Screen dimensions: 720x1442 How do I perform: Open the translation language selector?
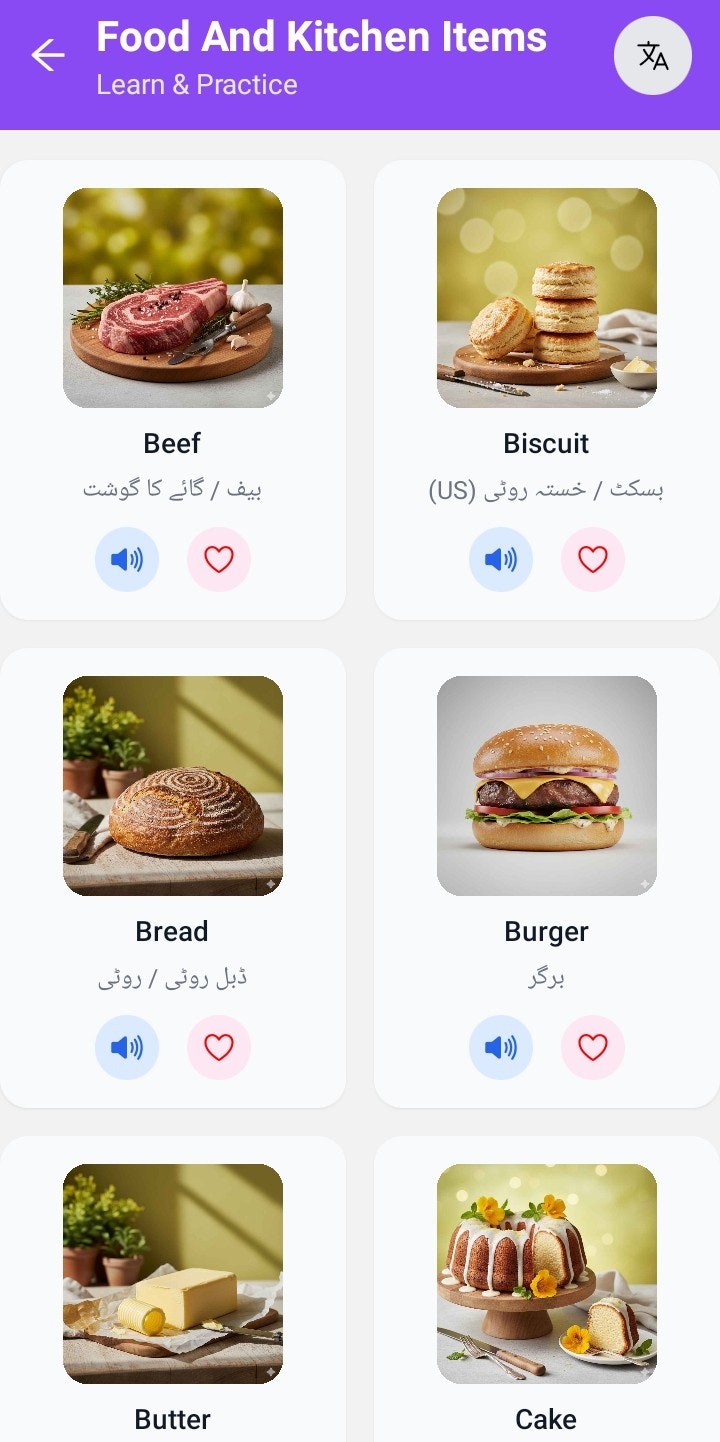(x=653, y=55)
